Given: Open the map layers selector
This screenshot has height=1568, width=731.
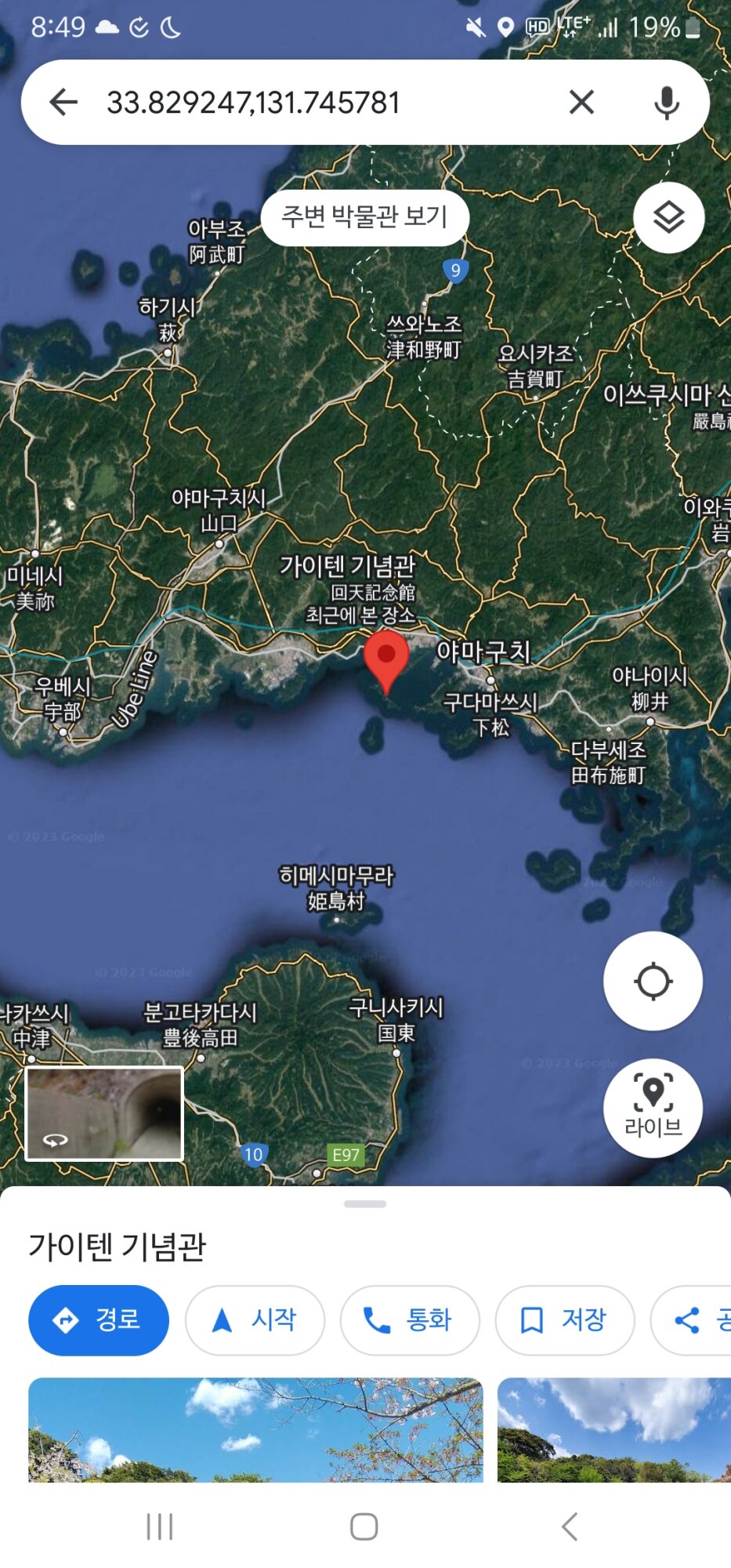Looking at the screenshot, I should coord(668,217).
